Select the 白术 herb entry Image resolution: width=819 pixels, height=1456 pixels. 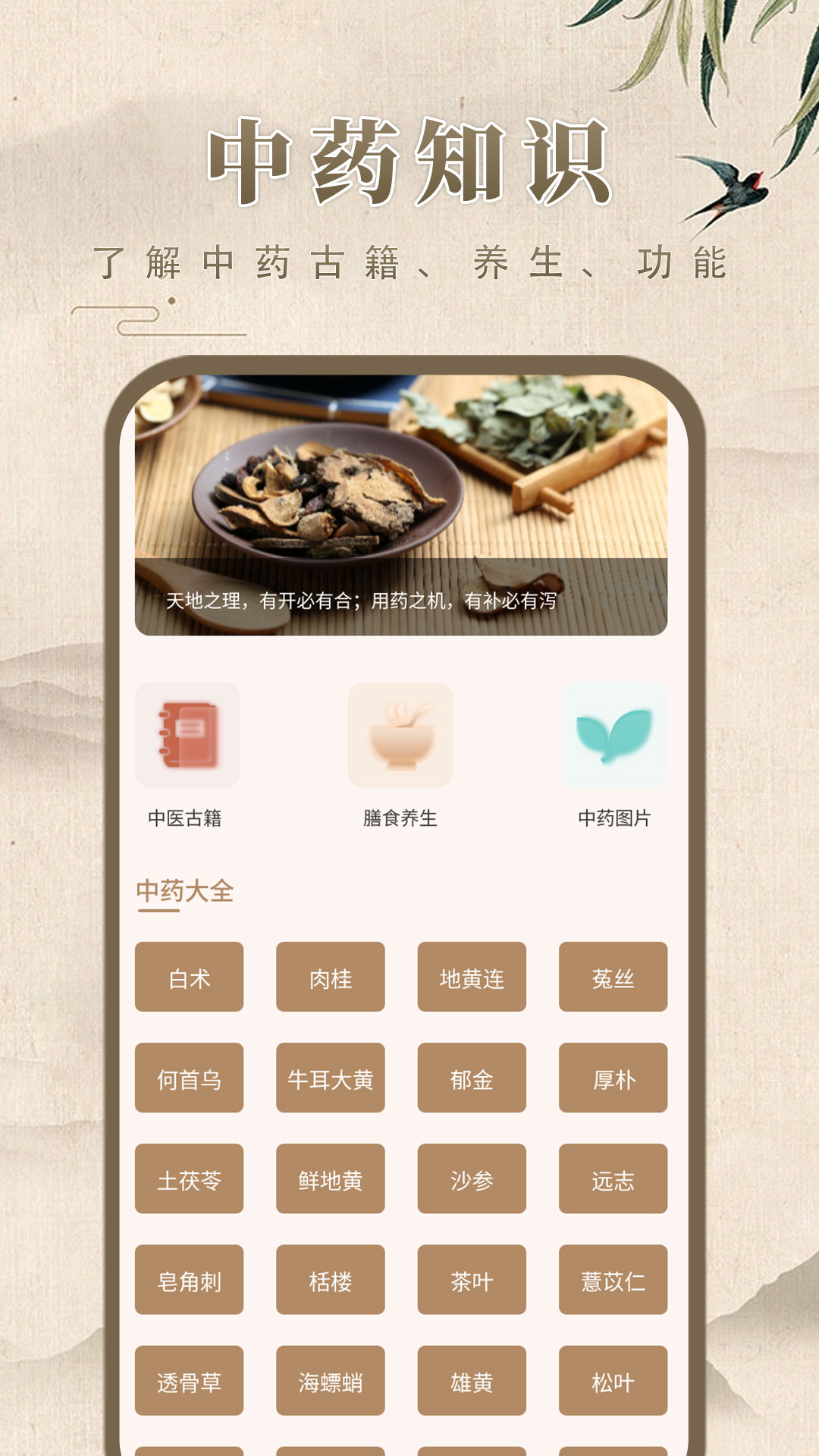pos(188,977)
